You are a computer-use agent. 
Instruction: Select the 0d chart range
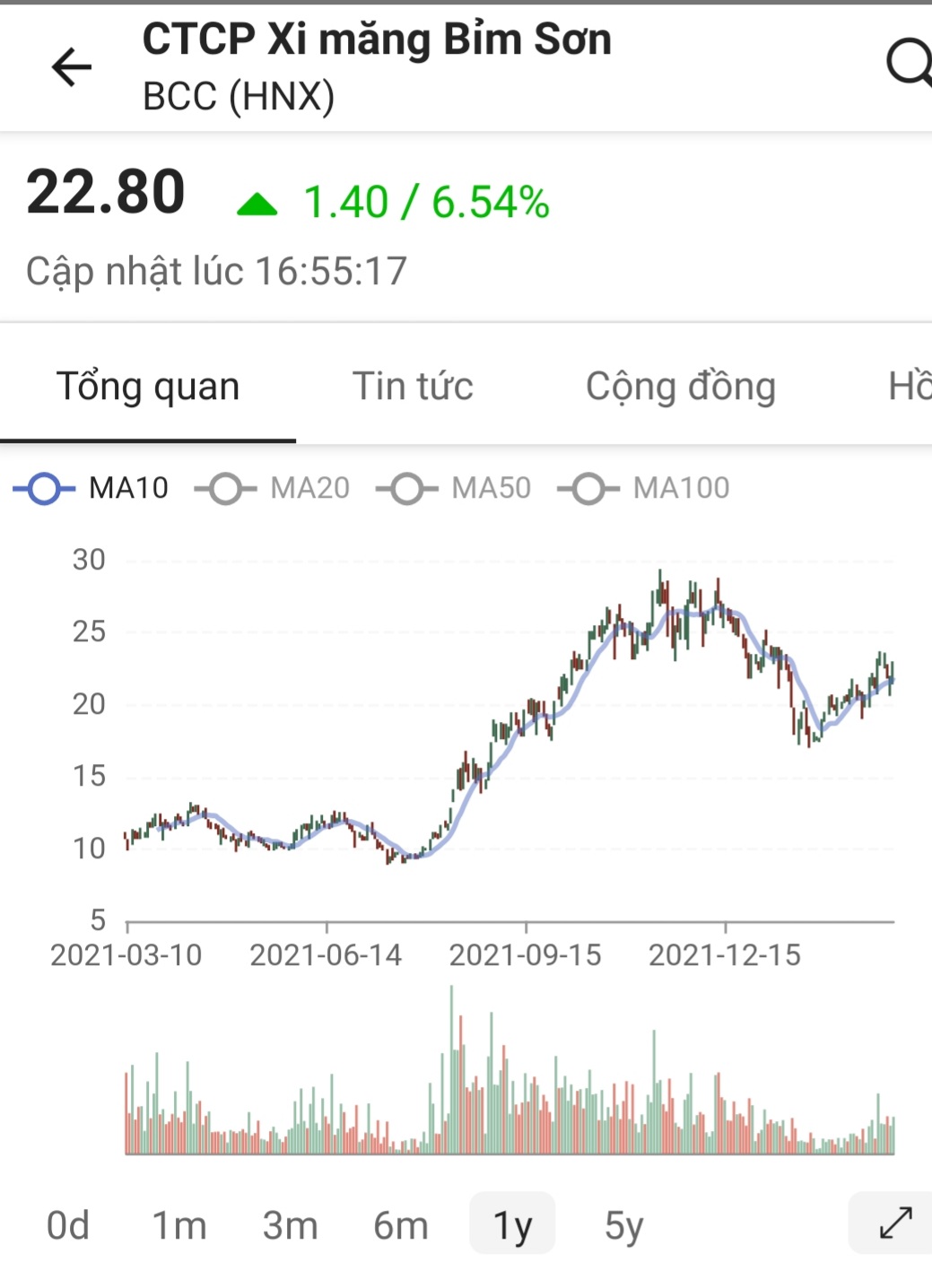coord(68,1225)
